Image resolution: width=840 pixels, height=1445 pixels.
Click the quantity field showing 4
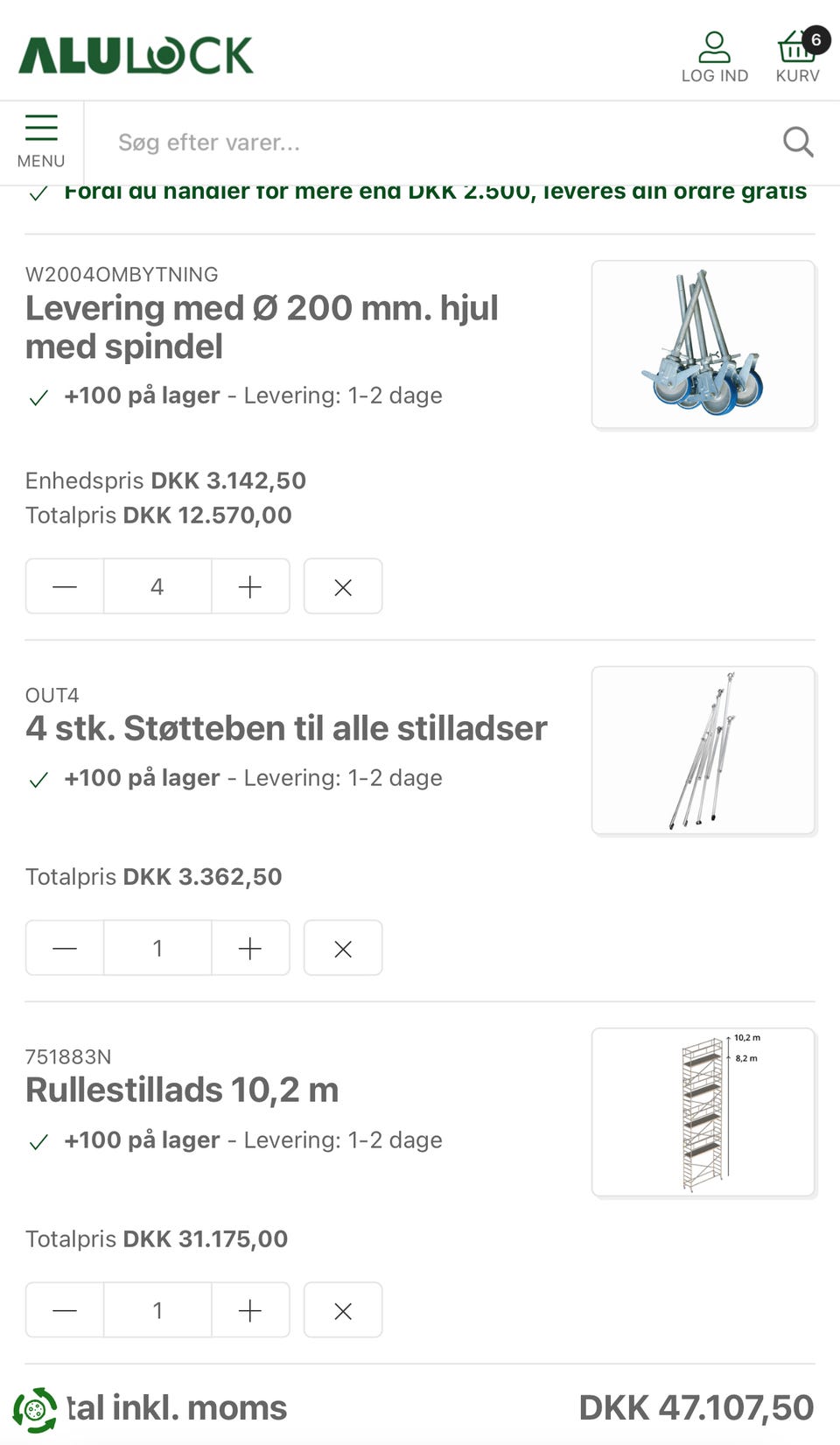pyautogui.click(x=157, y=586)
